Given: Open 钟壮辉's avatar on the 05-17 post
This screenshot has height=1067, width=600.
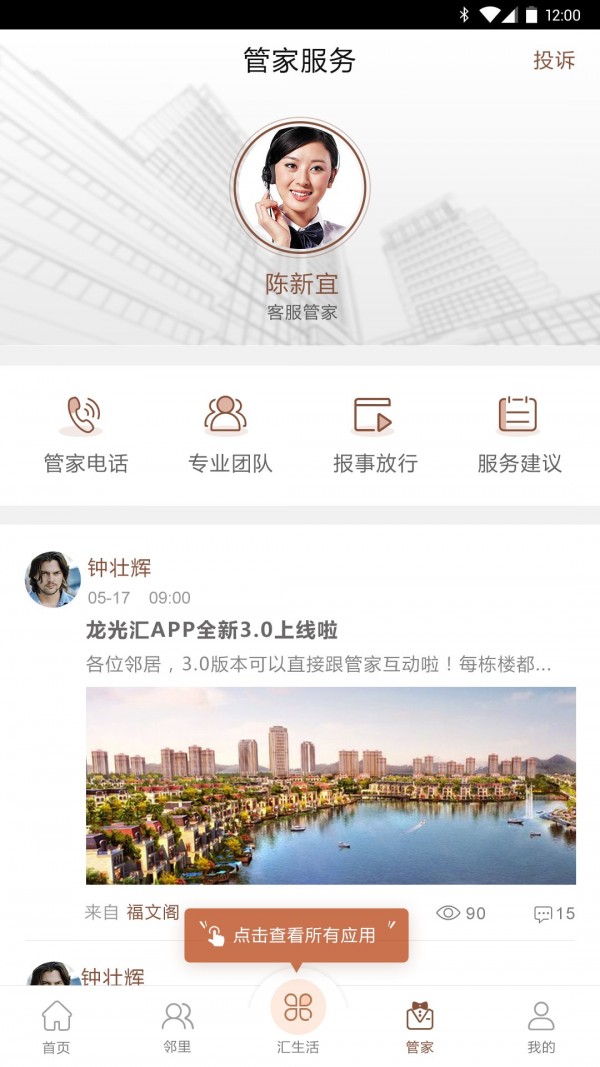Looking at the screenshot, I should (53, 579).
